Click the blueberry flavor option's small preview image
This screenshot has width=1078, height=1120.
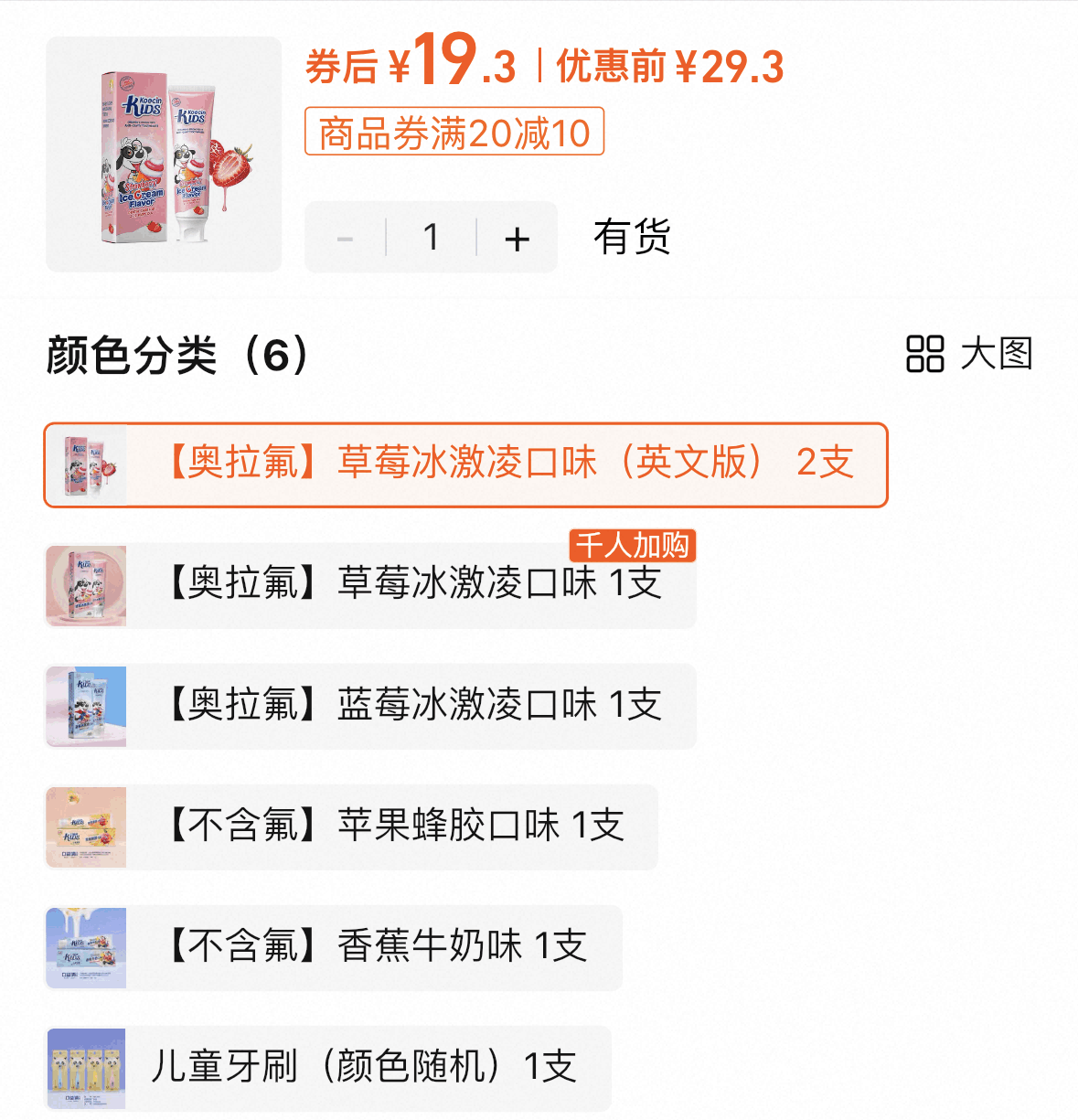pos(87,707)
